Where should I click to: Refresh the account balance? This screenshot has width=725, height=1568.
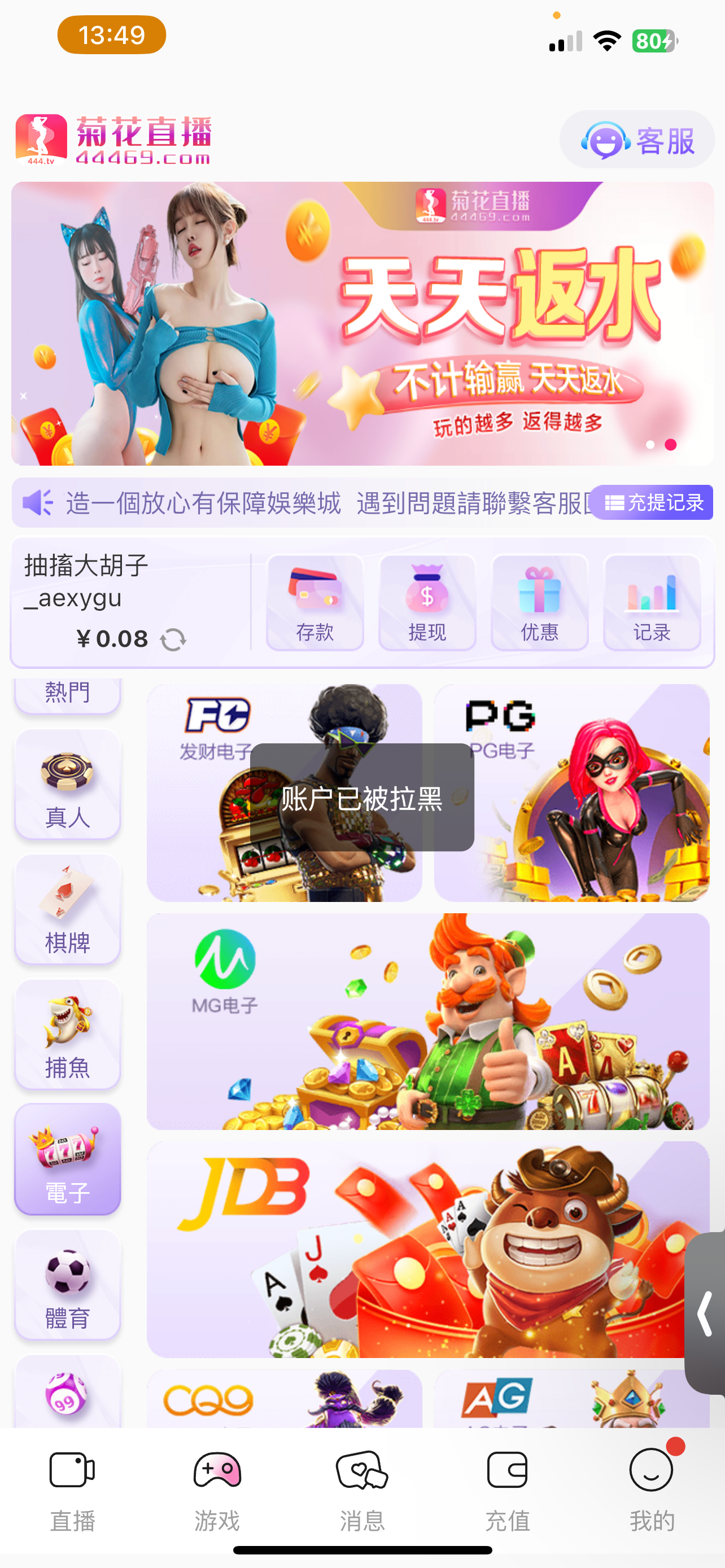(x=173, y=639)
